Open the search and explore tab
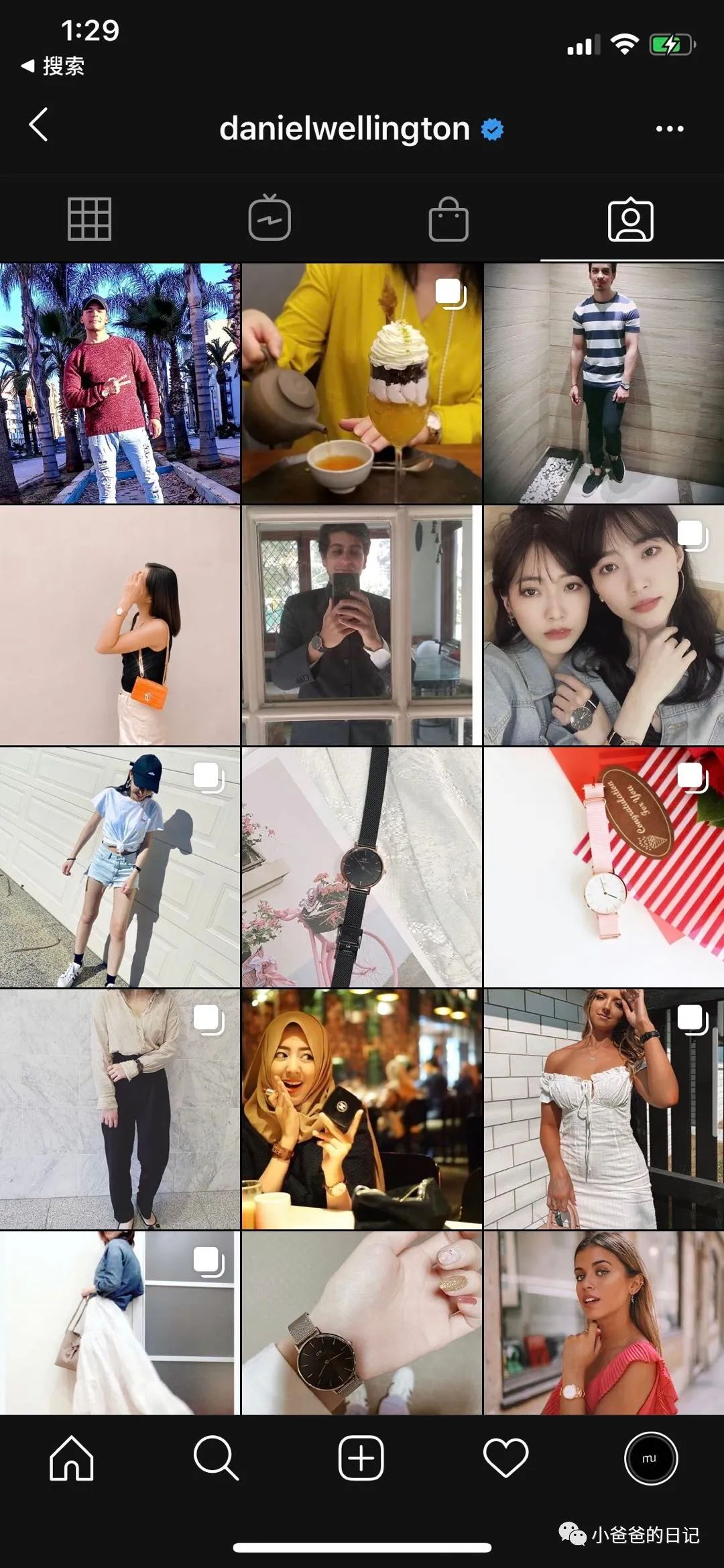 [x=216, y=1458]
